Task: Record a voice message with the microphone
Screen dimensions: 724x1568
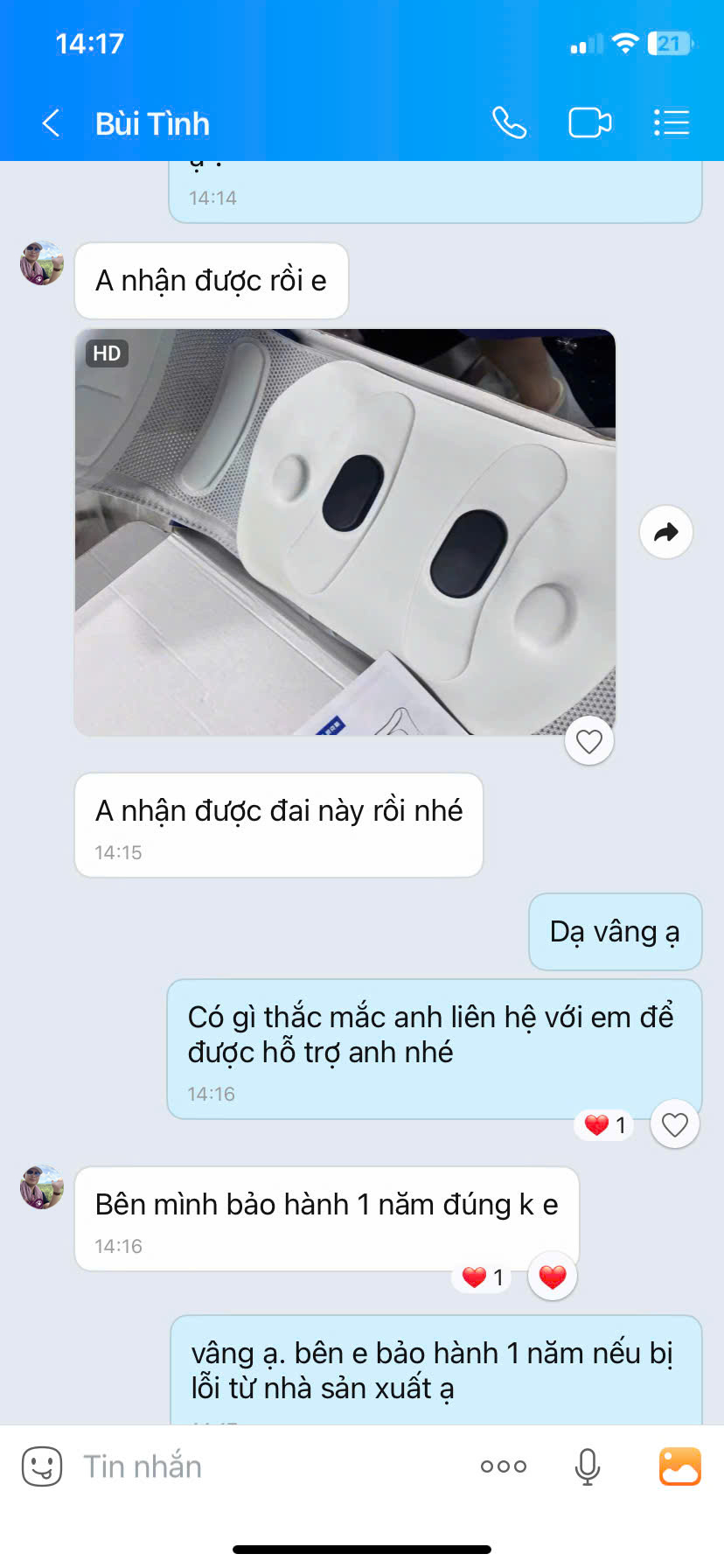Action: [x=588, y=1466]
